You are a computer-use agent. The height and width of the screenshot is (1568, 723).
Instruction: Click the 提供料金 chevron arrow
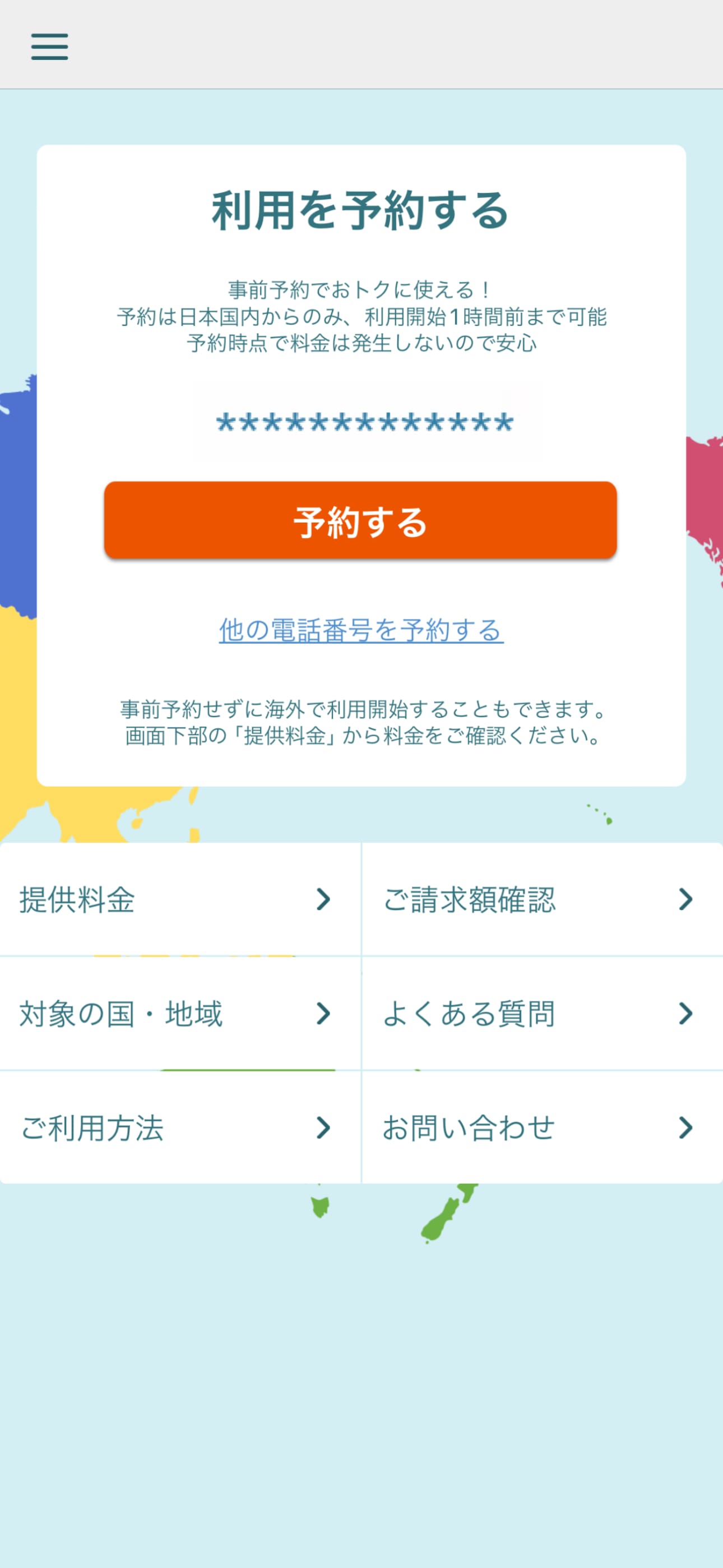point(325,900)
